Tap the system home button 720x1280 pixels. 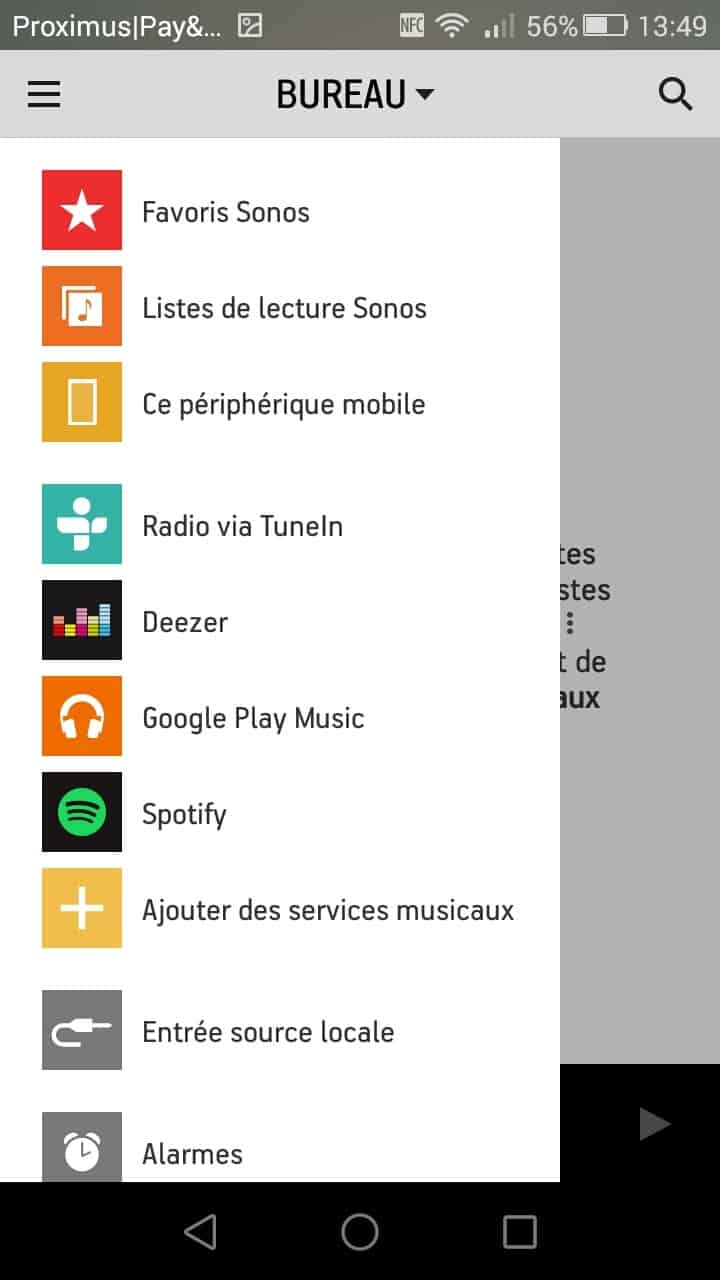[360, 1232]
